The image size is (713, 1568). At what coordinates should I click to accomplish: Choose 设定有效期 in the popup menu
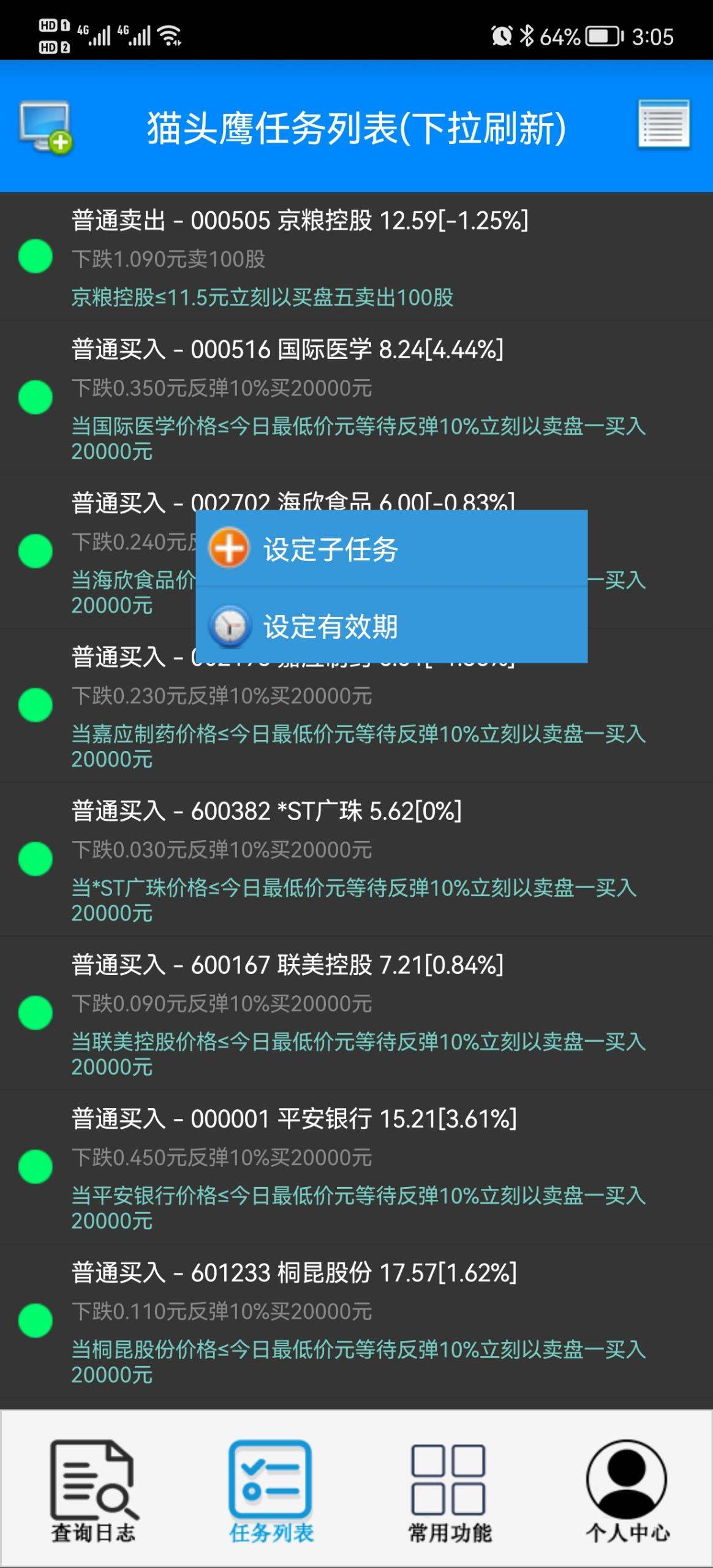pos(391,626)
